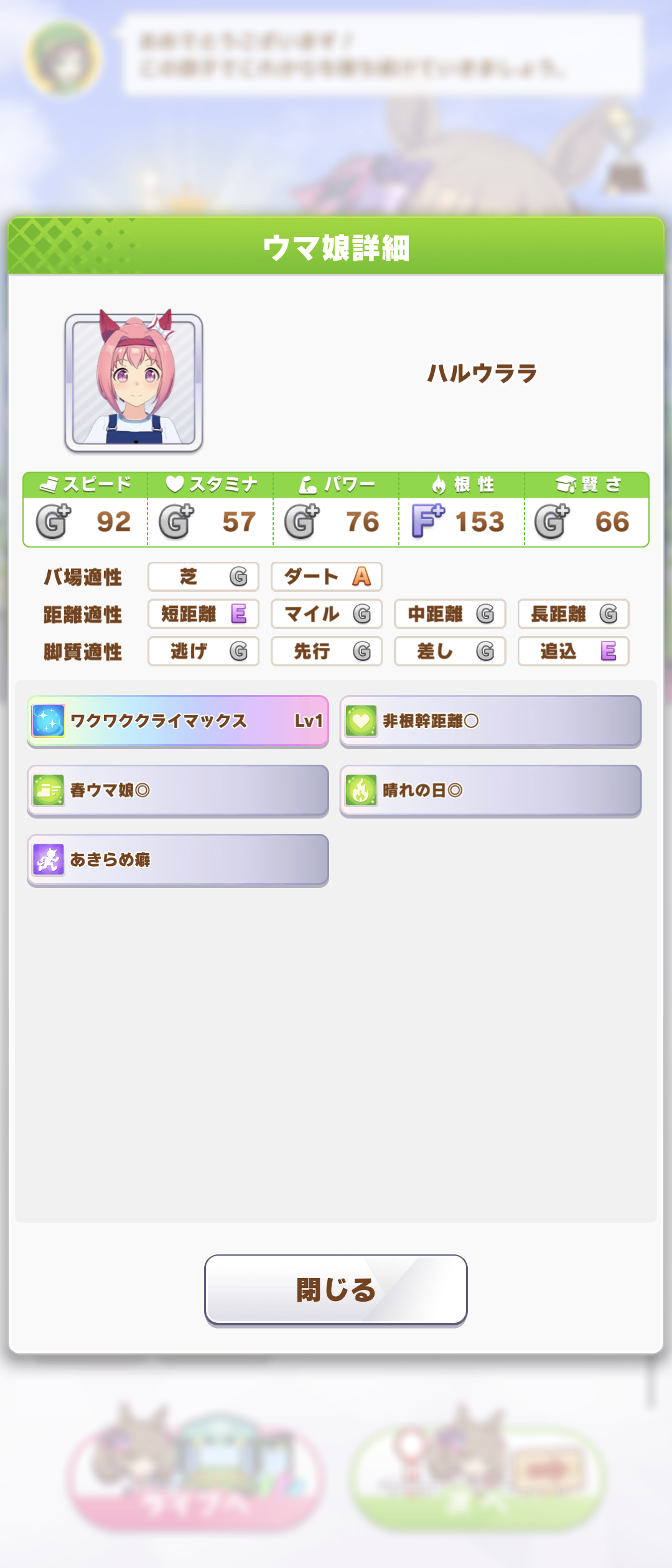The height and width of the screenshot is (1568, 672).
Task: Select the 春ウマ娘◎ skill
Action: pyautogui.click(x=178, y=790)
